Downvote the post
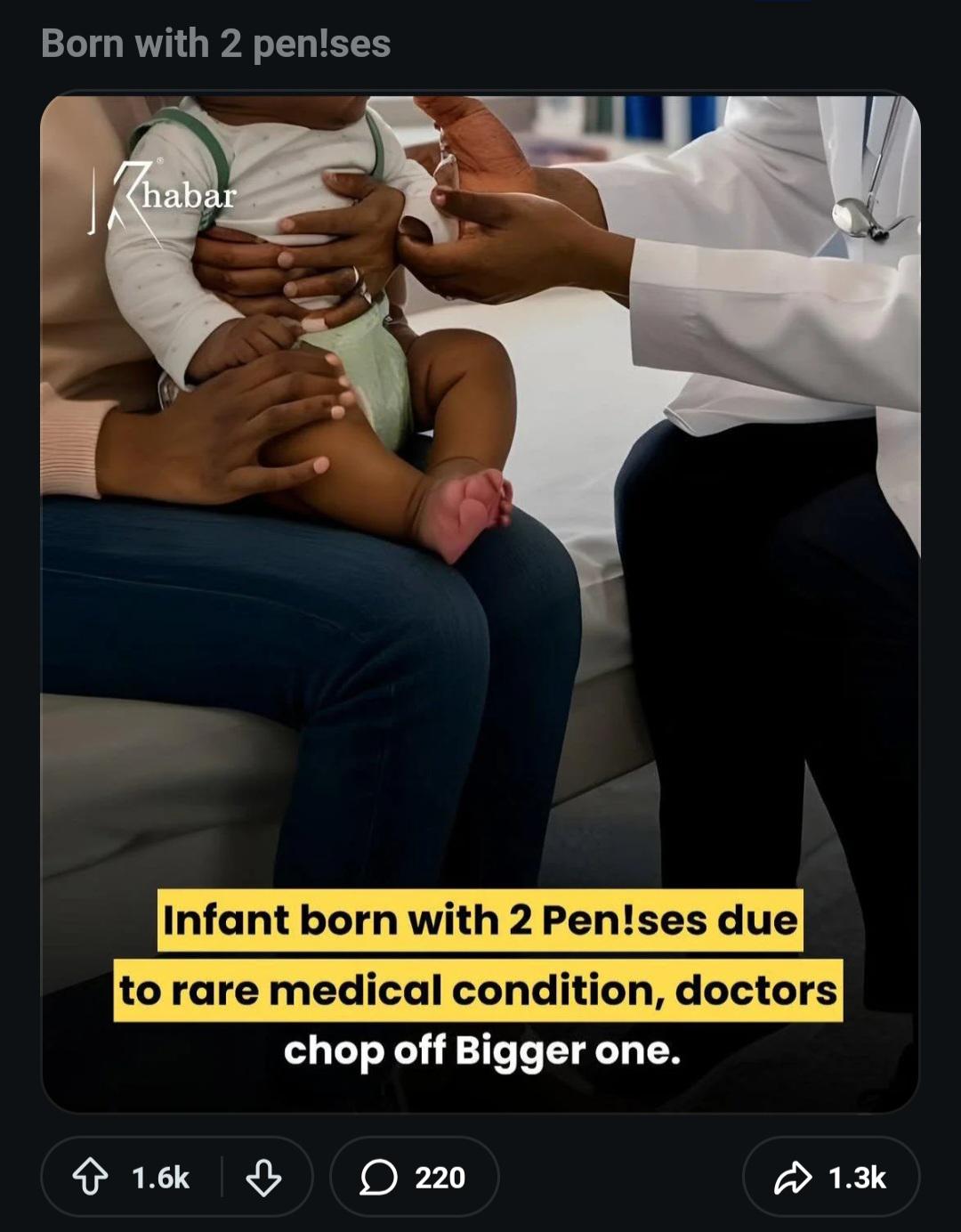This screenshot has width=961, height=1232. (263, 1177)
